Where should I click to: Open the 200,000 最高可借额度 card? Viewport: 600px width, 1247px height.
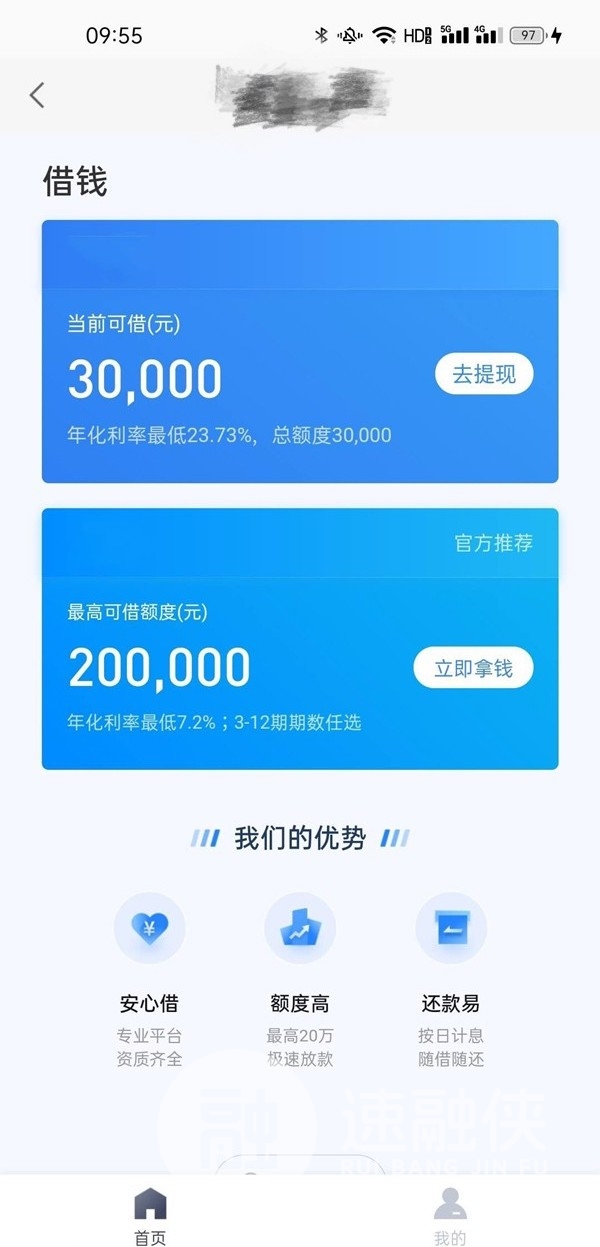pos(300,639)
